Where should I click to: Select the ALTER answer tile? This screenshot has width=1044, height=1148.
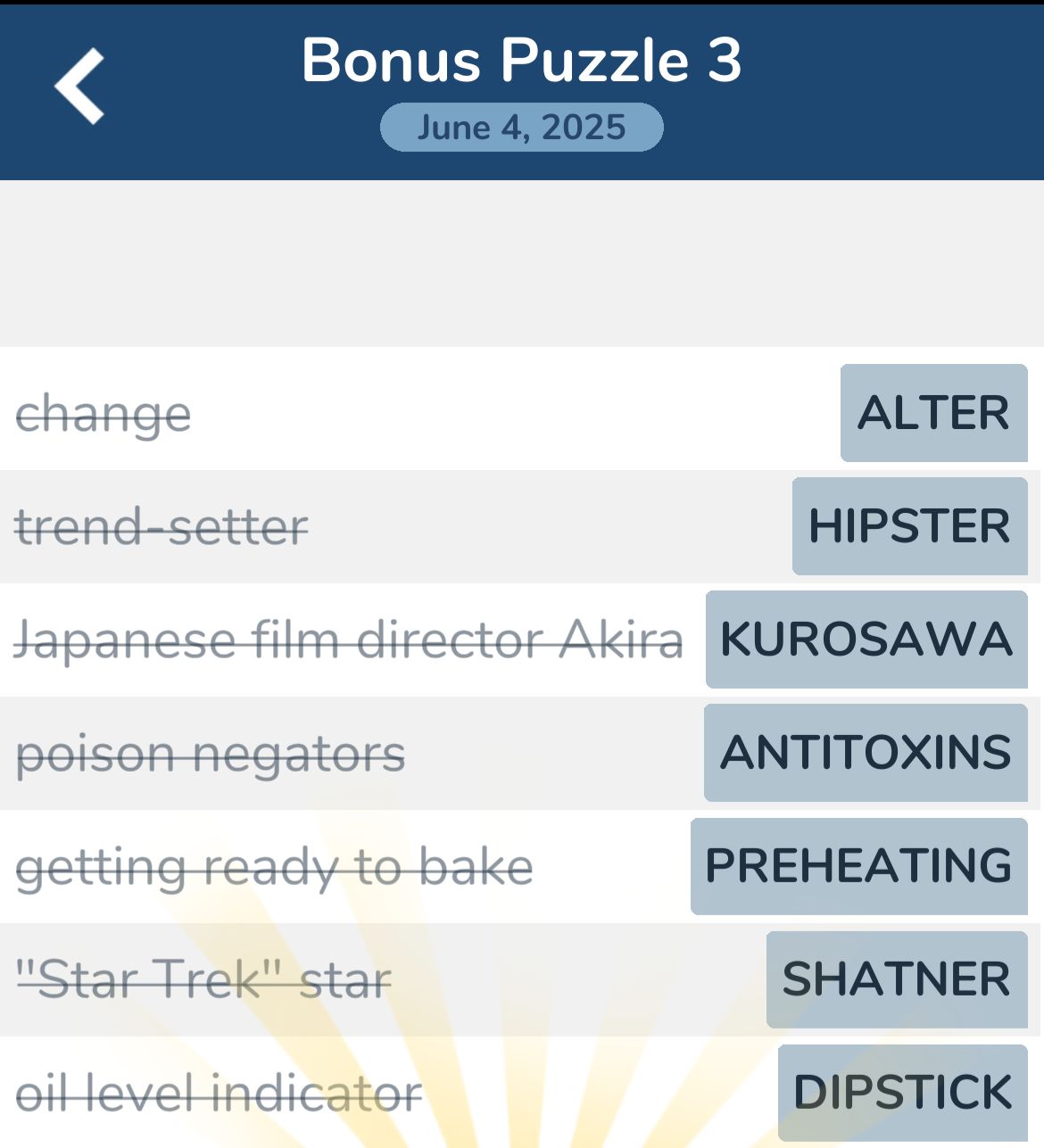[932, 412]
